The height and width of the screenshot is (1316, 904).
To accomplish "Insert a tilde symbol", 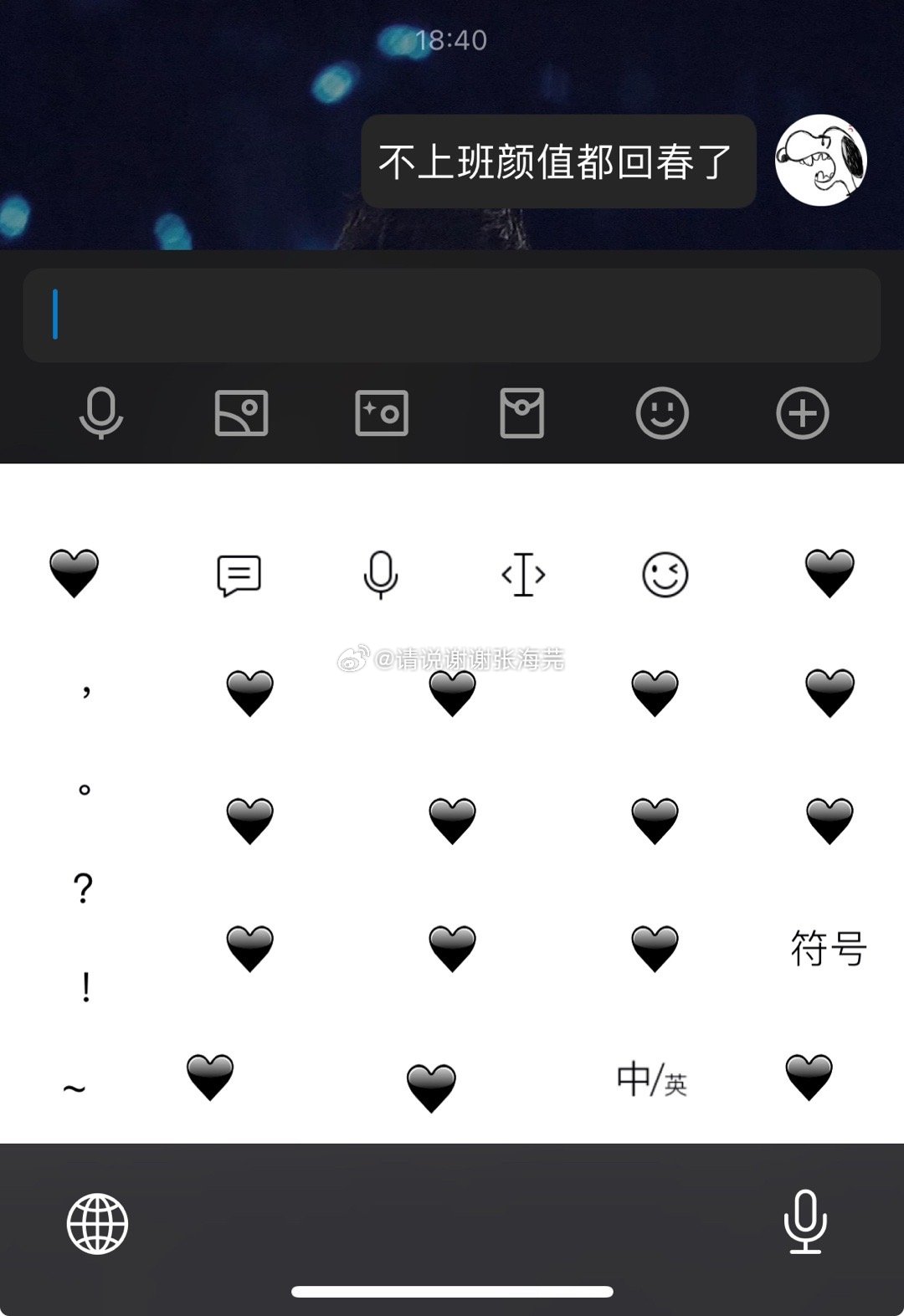I will (74, 1088).
